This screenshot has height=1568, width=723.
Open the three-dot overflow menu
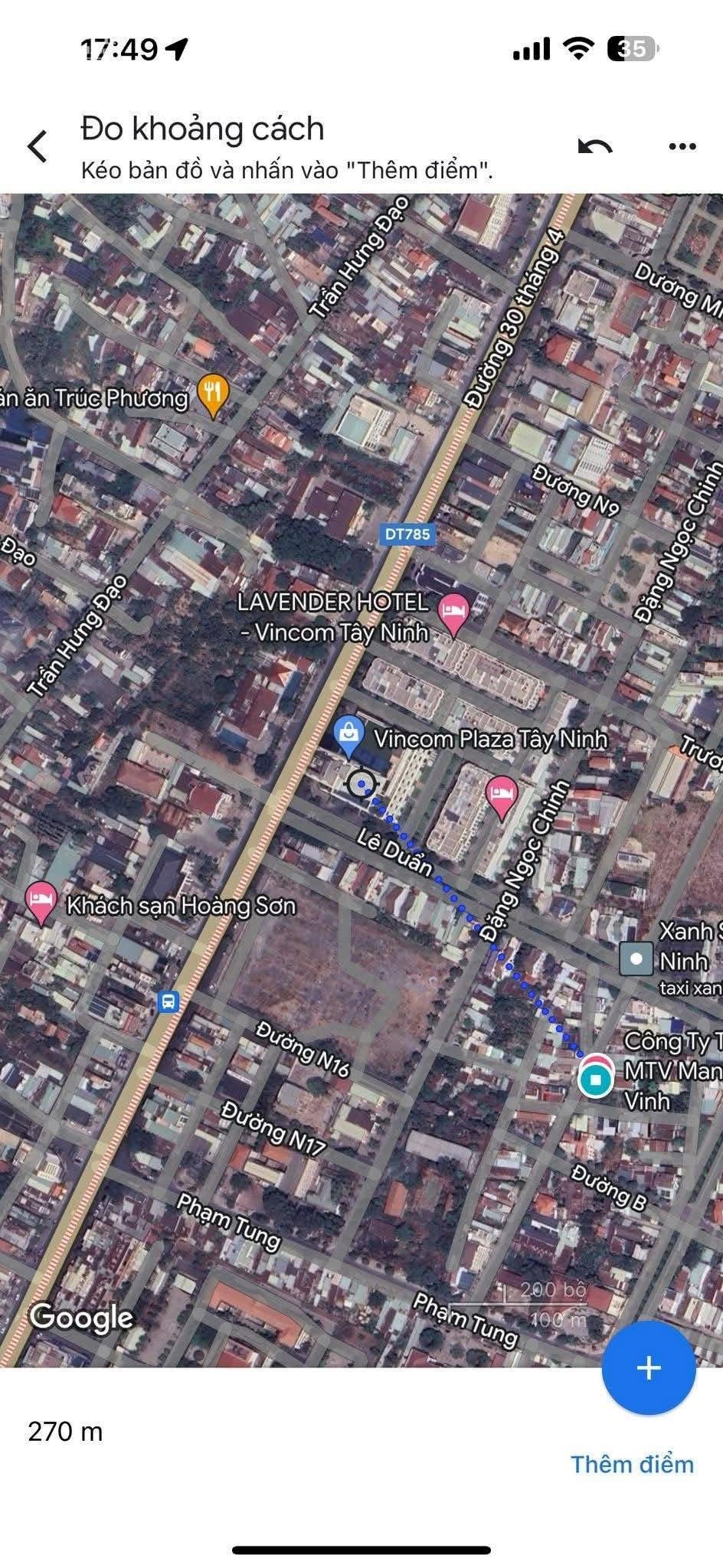point(682,145)
